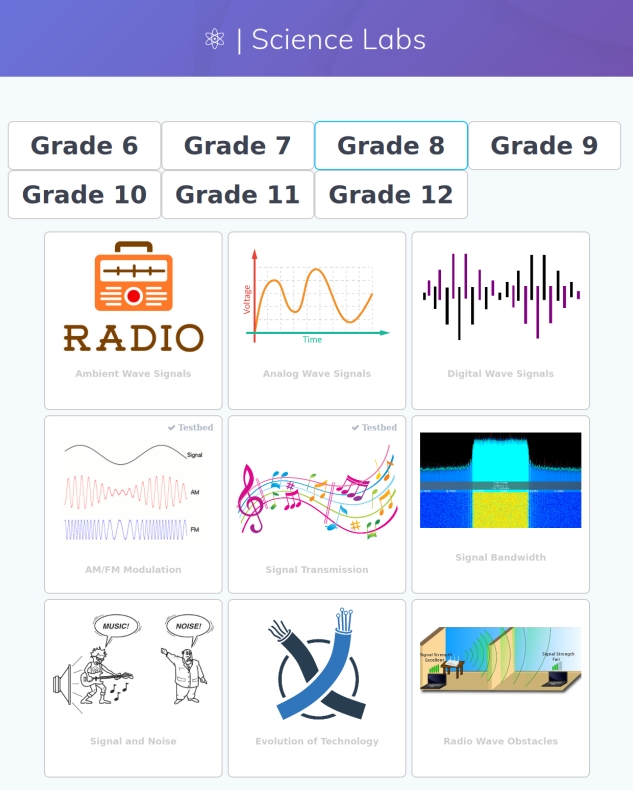View the Signal Transmission lab

tap(317, 504)
